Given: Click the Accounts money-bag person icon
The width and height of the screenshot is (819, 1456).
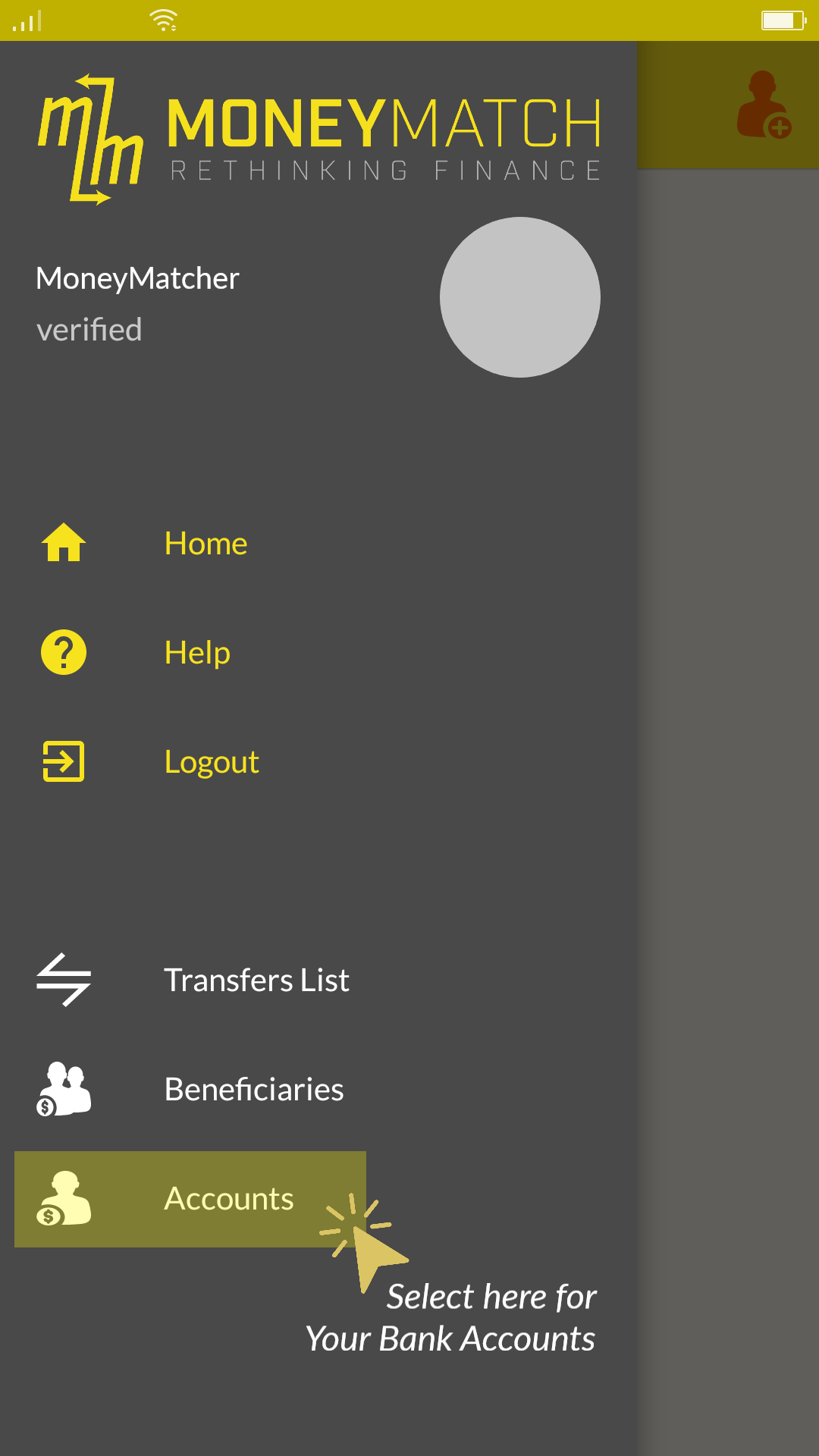Looking at the screenshot, I should 64,1198.
